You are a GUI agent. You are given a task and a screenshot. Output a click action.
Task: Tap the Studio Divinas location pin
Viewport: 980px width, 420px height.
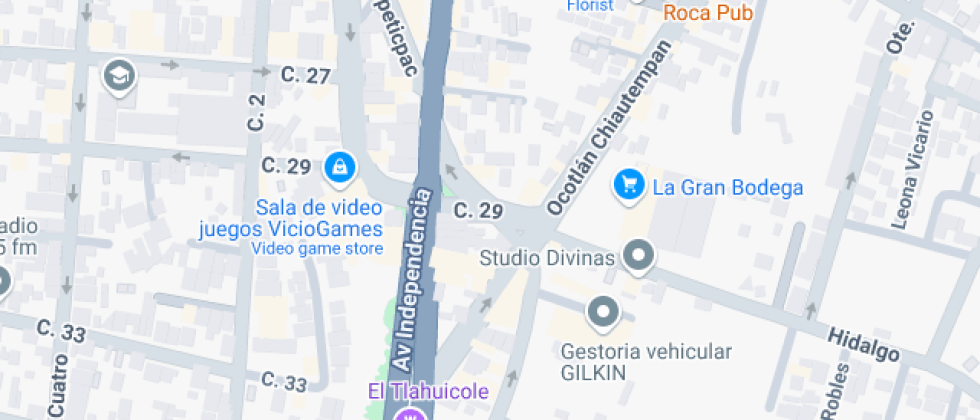point(638,256)
